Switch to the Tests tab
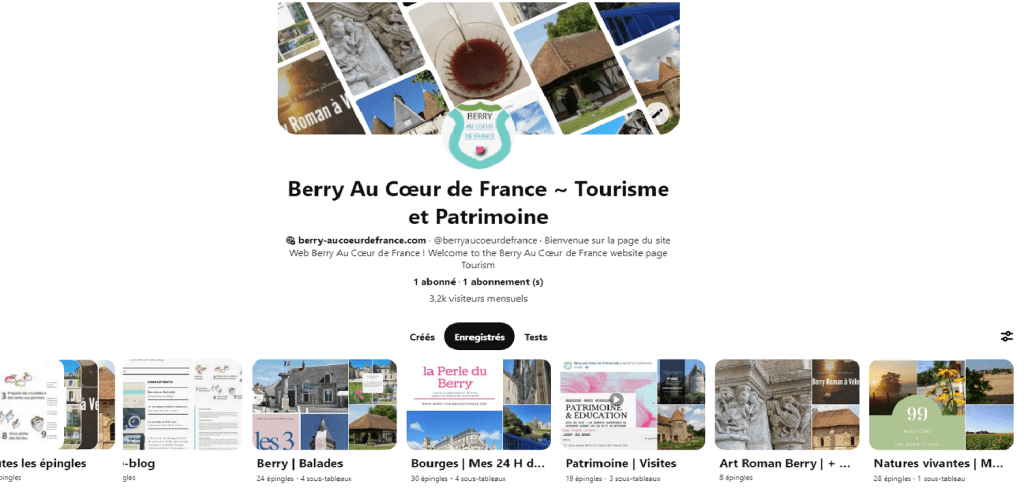This screenshot has width=1024, height=492. [x=536, y=337]
